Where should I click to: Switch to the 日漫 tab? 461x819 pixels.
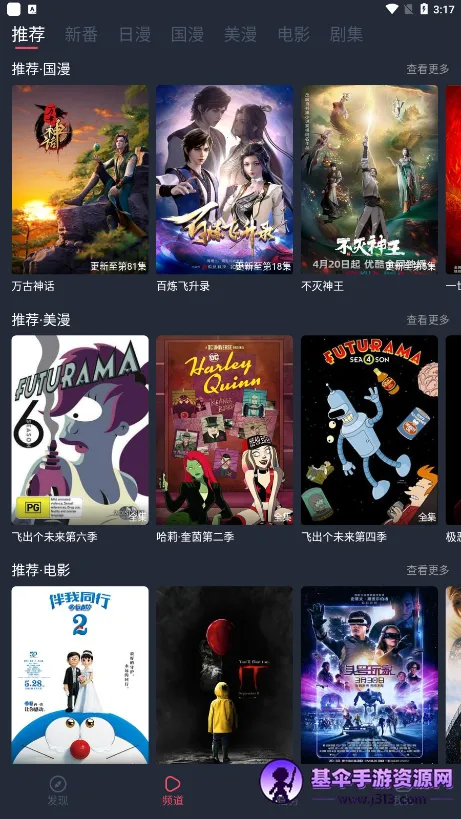click(135, 34)
